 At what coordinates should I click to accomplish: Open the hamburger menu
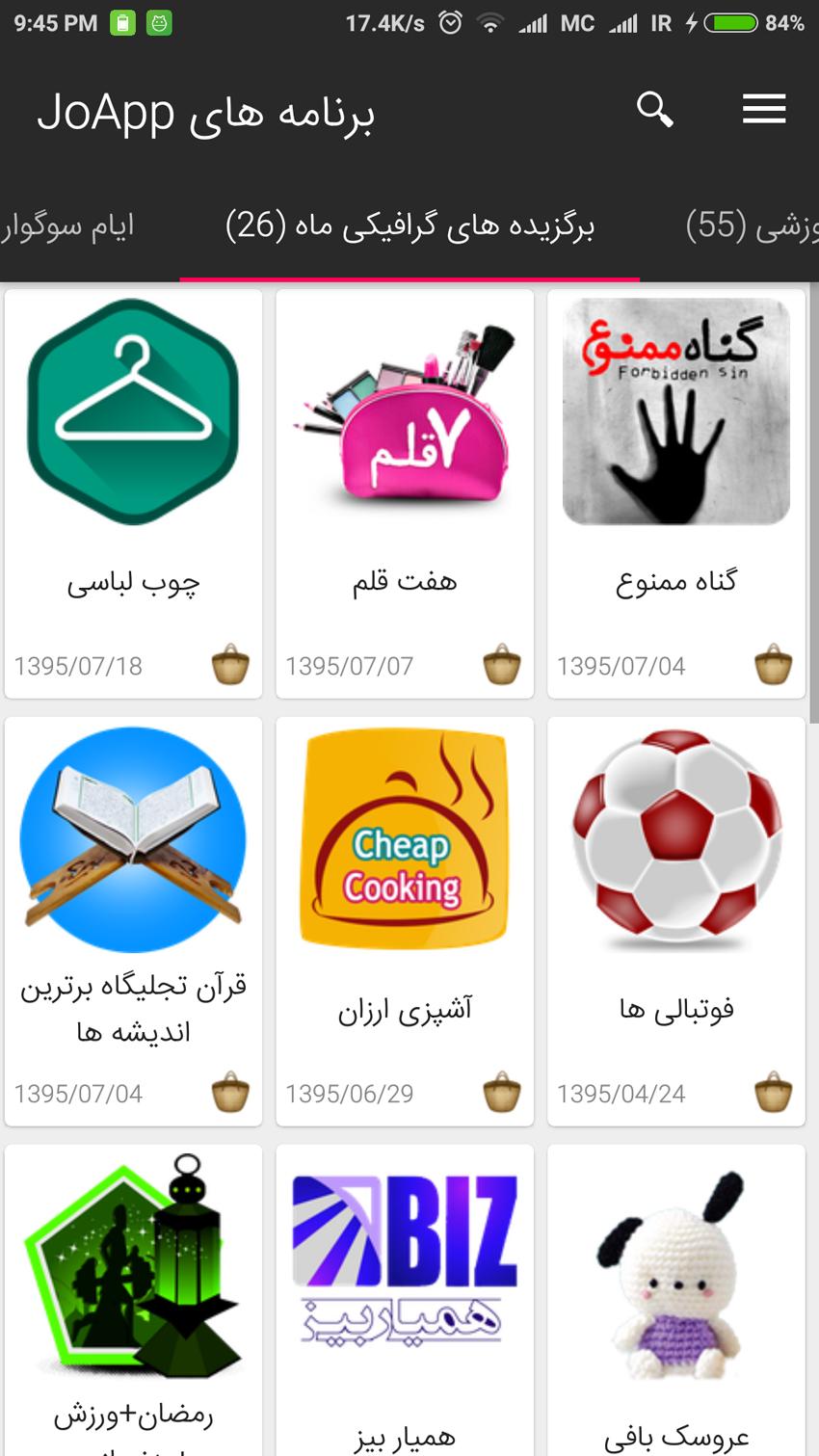[764, 110]
